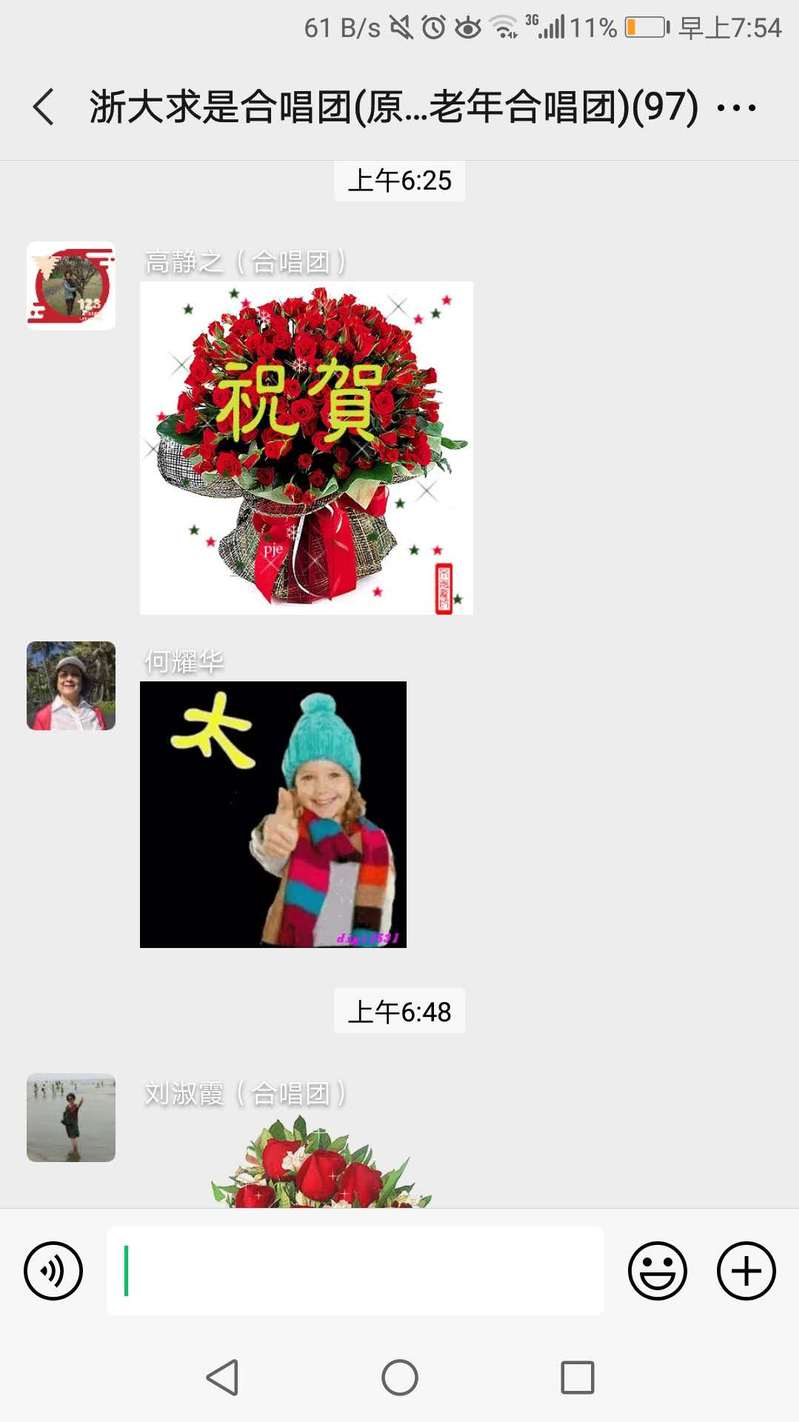The height and width of the screenshot is (1422, 799).
Task: Focus the message text field
Action: click(x=355, y=1271)
